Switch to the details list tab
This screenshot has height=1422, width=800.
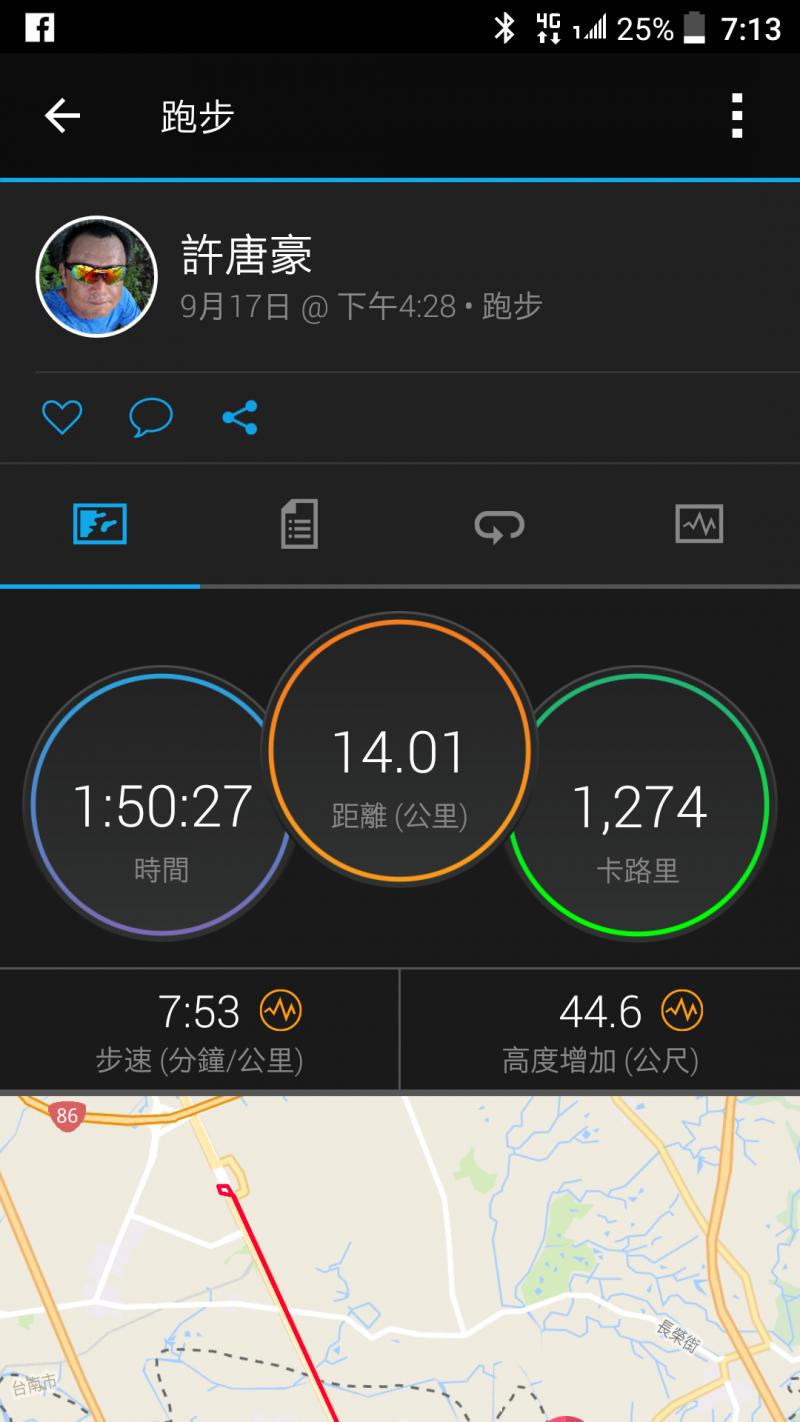pos(299,524)
